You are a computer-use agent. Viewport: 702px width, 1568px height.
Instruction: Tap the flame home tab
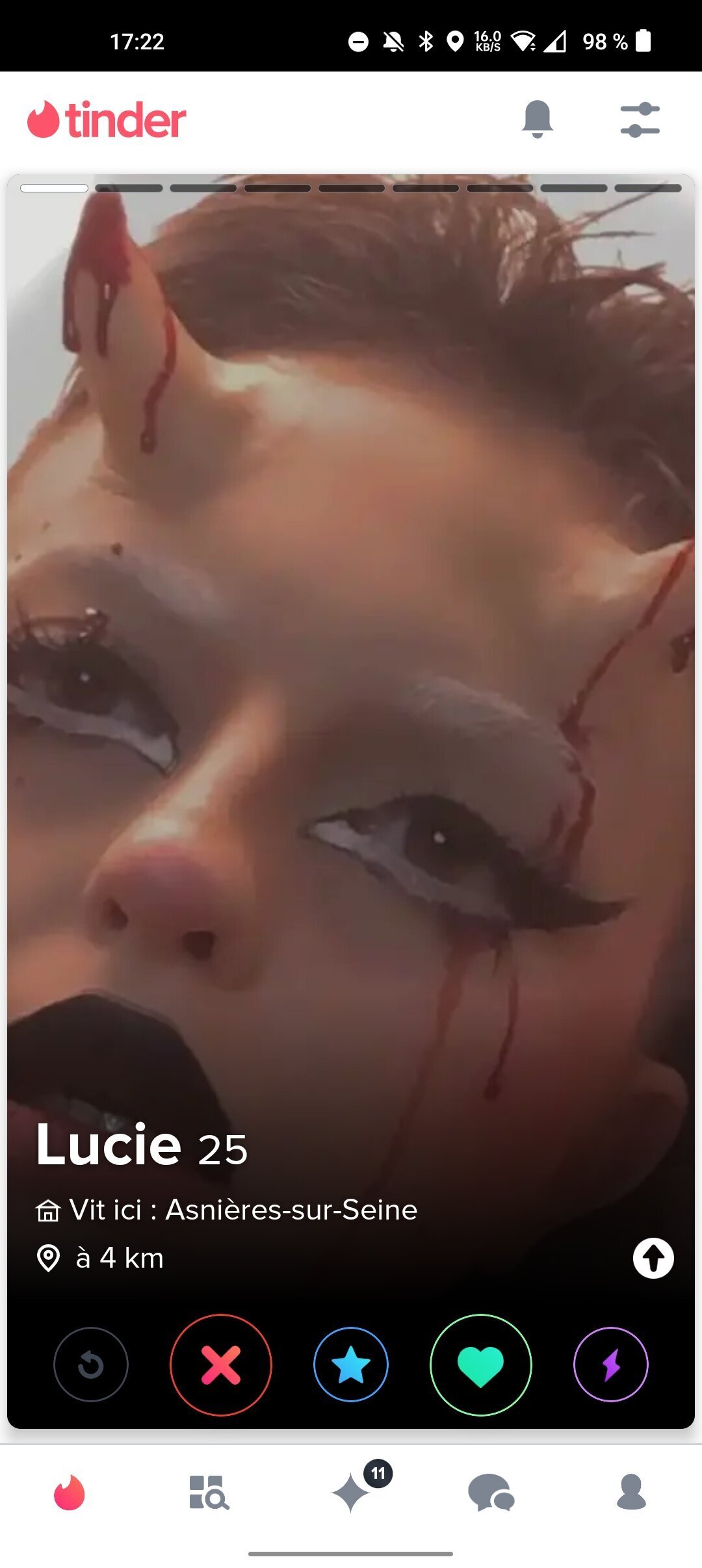point(70,1492)
